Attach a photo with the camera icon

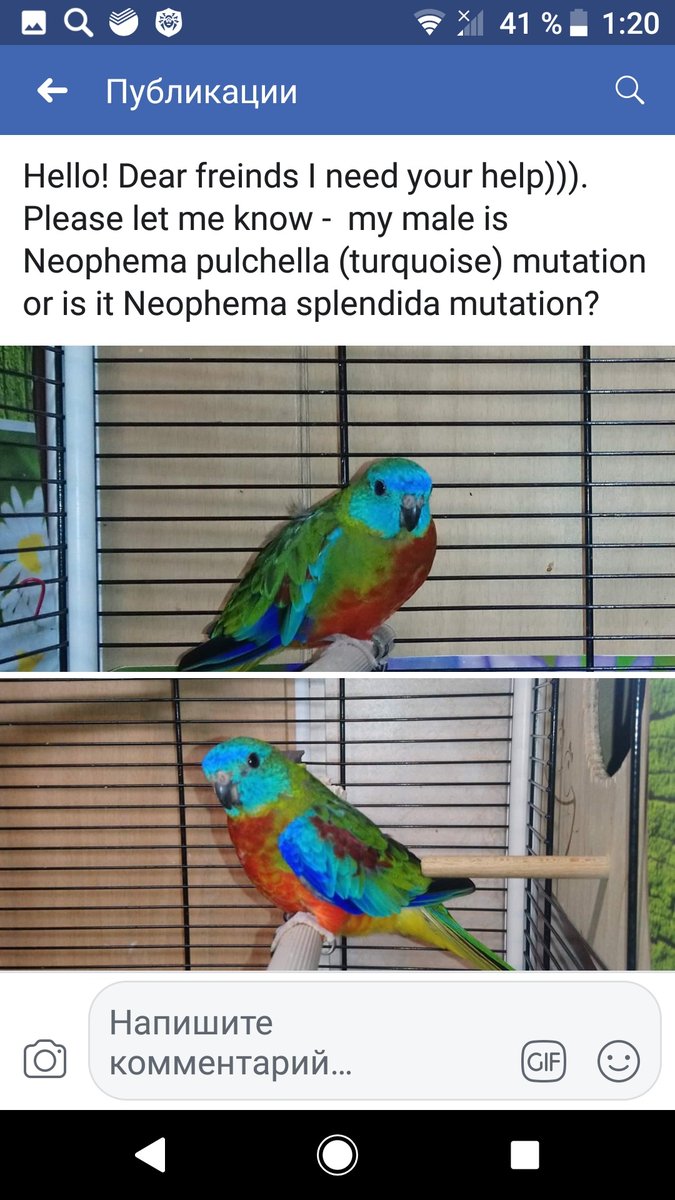pos(45,1059)
